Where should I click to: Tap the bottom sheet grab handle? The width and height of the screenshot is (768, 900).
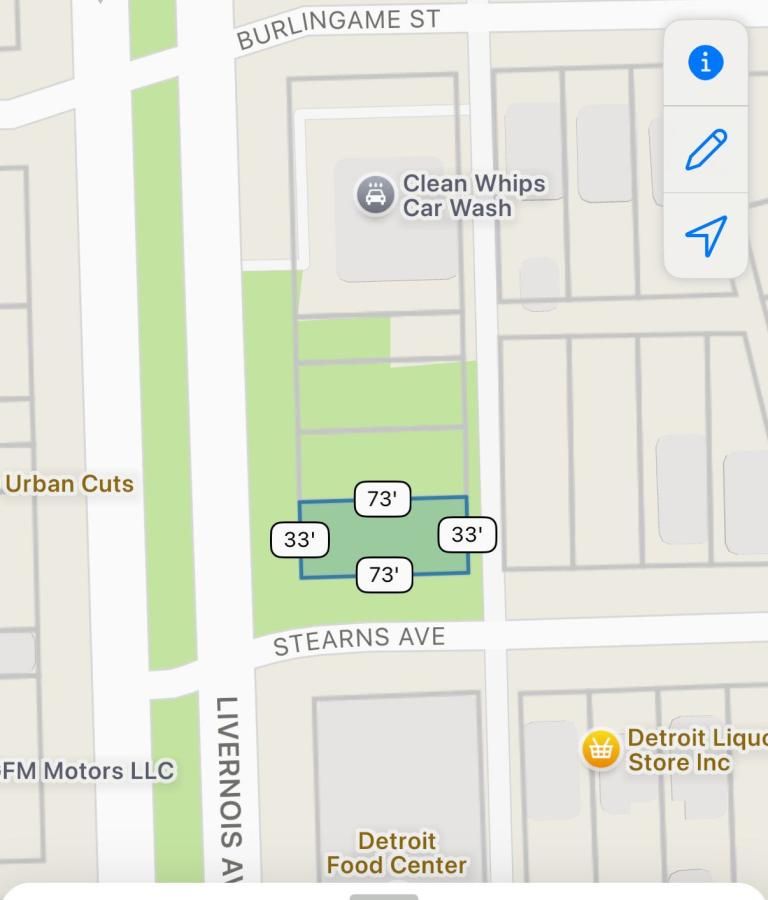point(384,896)
